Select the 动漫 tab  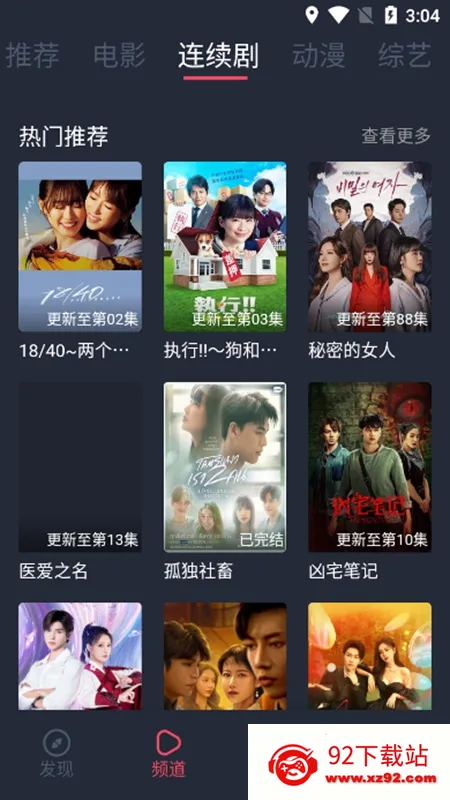pyautogui.click(x=318, y=55)
